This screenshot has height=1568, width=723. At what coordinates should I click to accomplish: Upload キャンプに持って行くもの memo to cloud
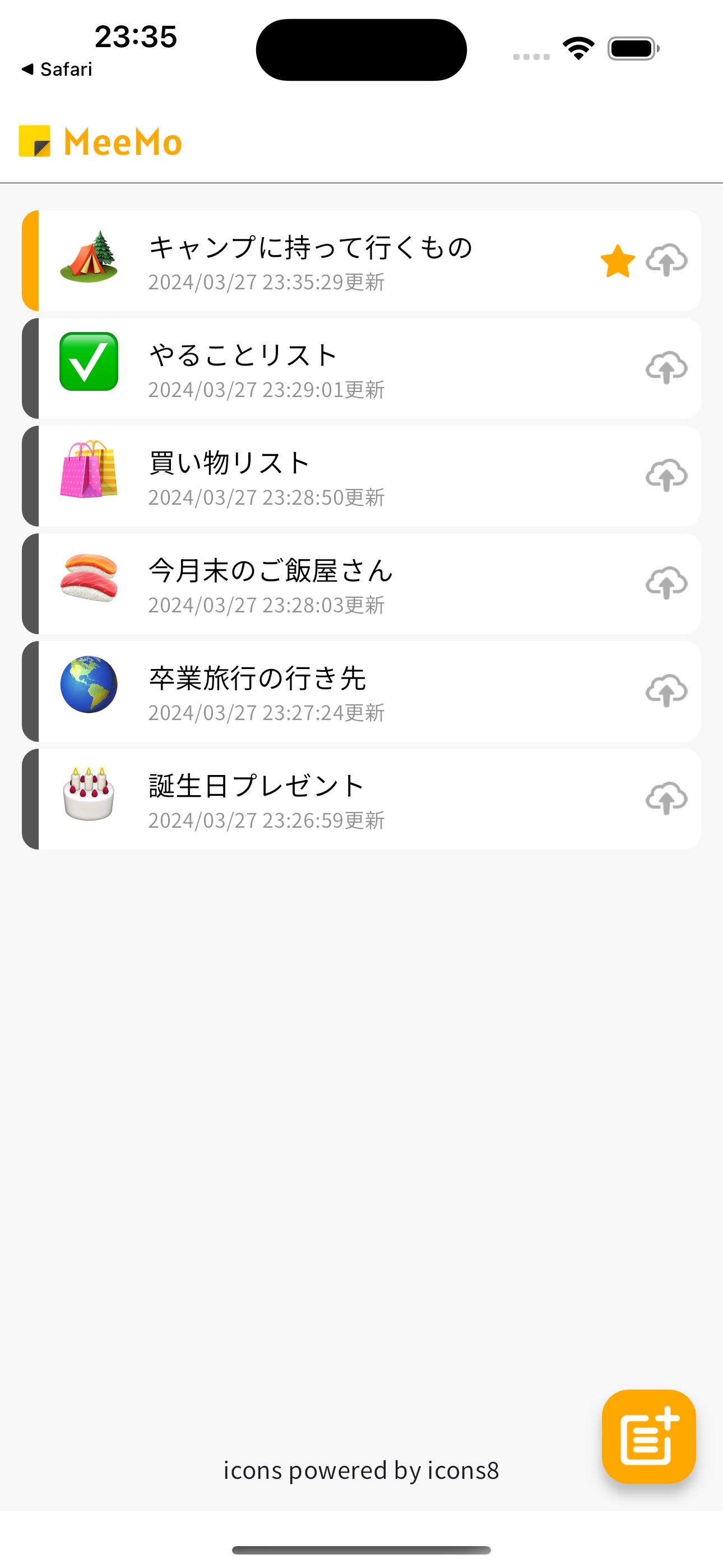coord(666,261)
